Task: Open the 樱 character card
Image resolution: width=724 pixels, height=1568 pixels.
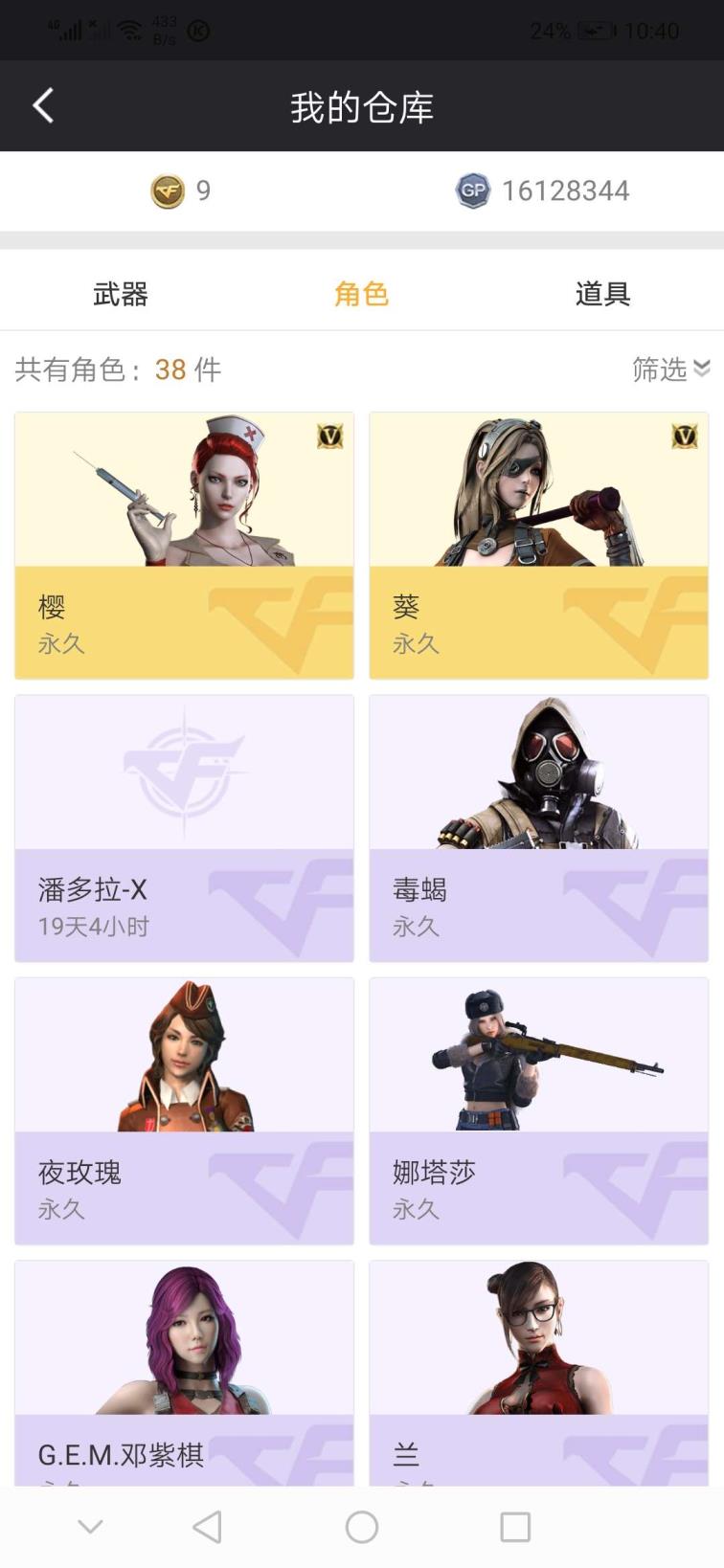Action: (184, 546)
